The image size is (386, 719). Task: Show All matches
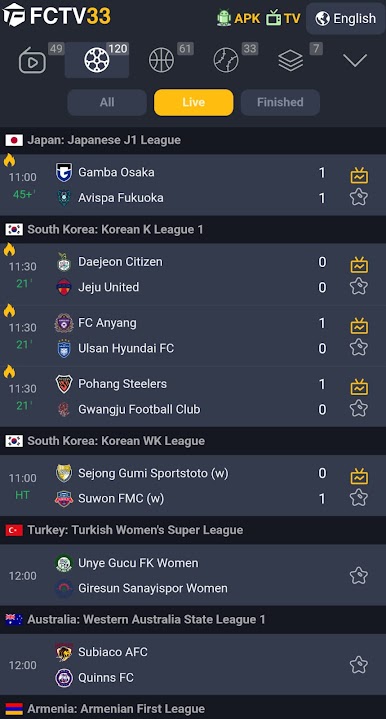[x=107, y=102]
